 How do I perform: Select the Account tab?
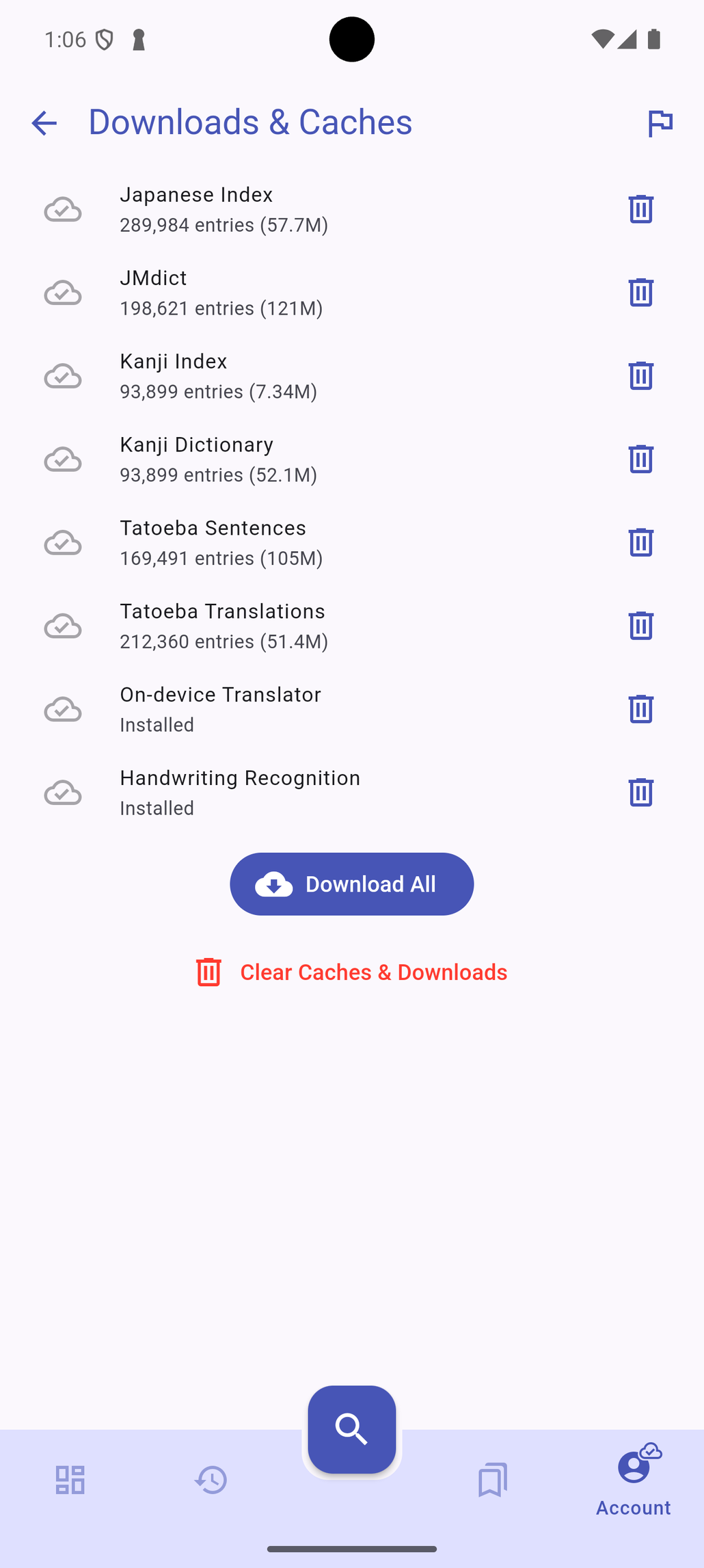point(633,1480)
